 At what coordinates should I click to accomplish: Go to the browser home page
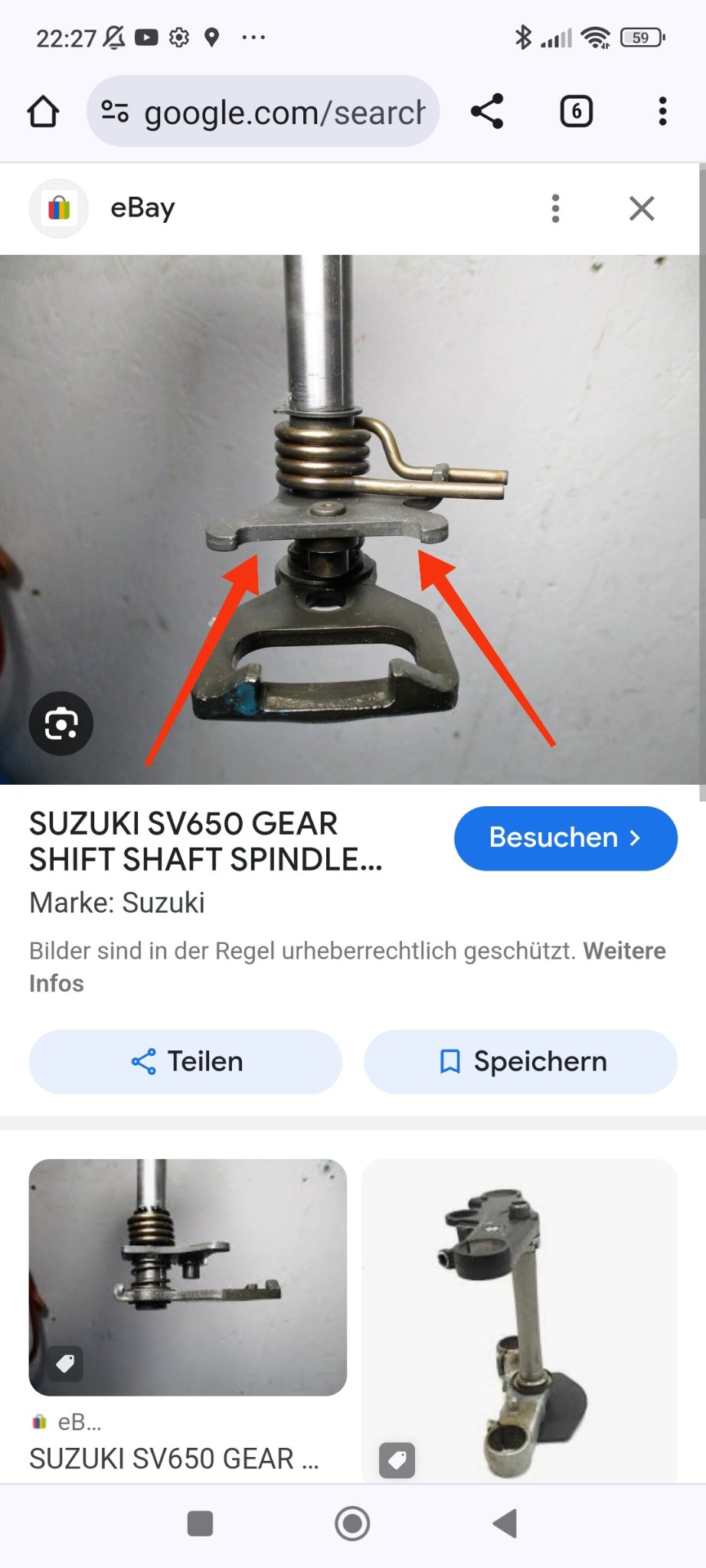tap(43, 112)
